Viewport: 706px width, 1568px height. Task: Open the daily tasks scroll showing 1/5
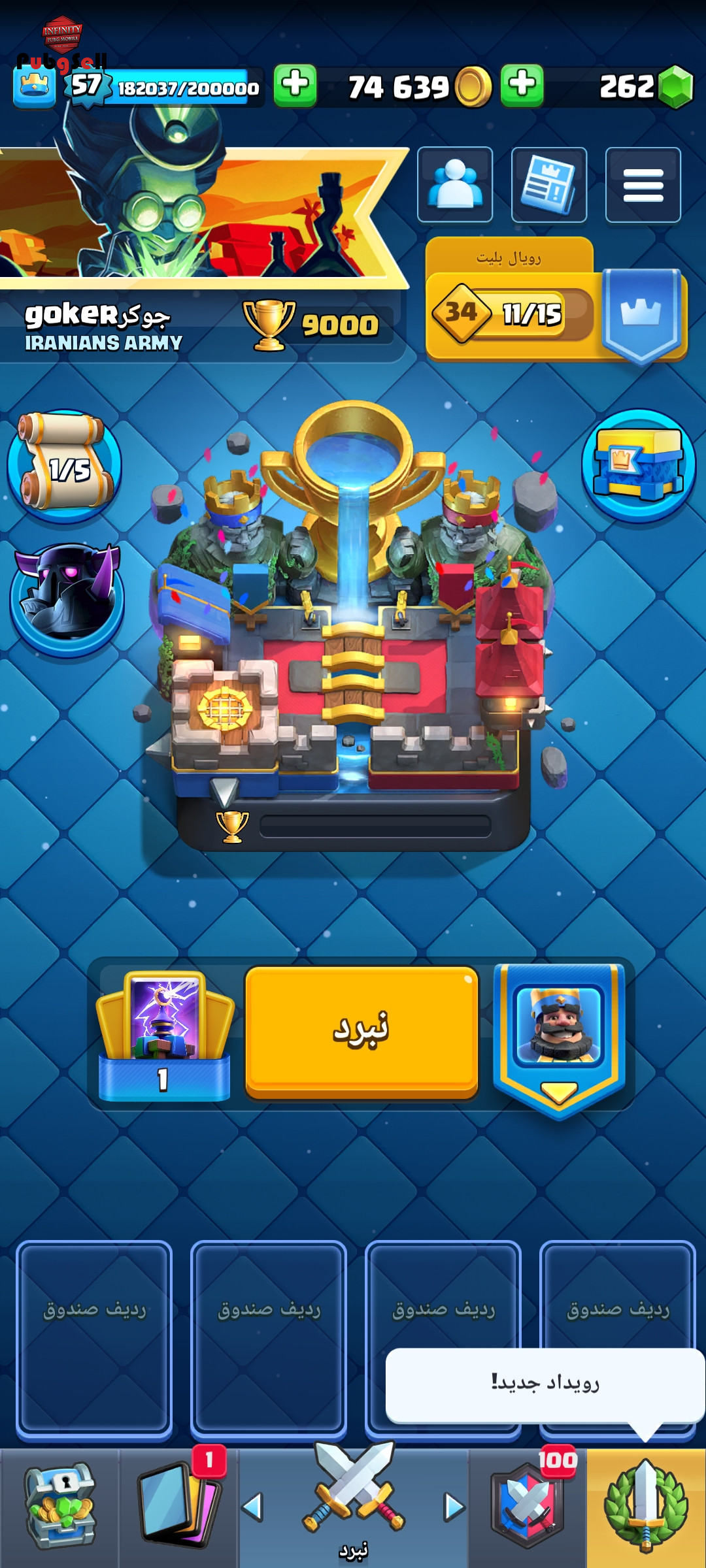(x=64, y=466)
